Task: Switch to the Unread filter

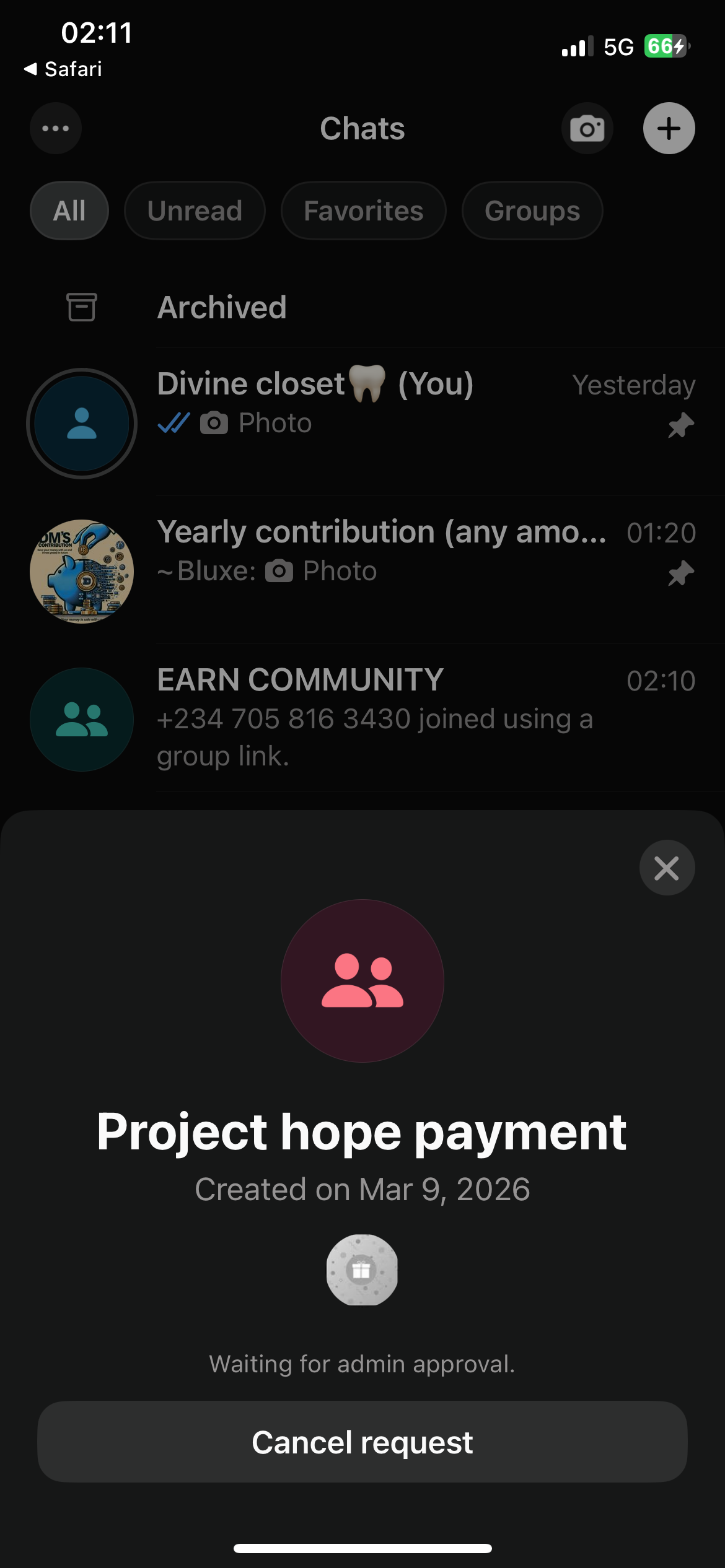Action: pyautogui.click(x=195, y=211)
